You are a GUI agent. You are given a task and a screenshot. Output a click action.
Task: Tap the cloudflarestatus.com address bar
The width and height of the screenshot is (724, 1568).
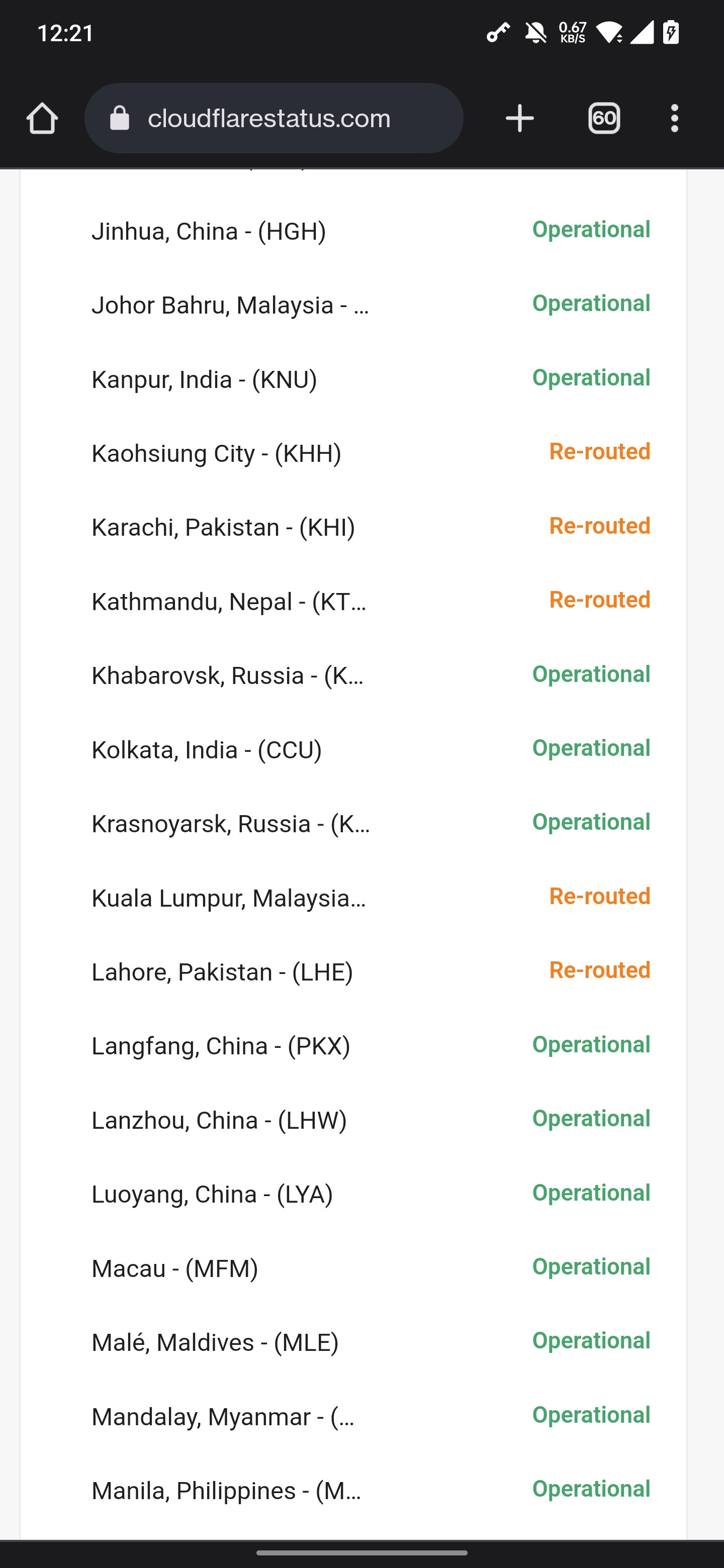pyautogui.click(x=274, y=118)
